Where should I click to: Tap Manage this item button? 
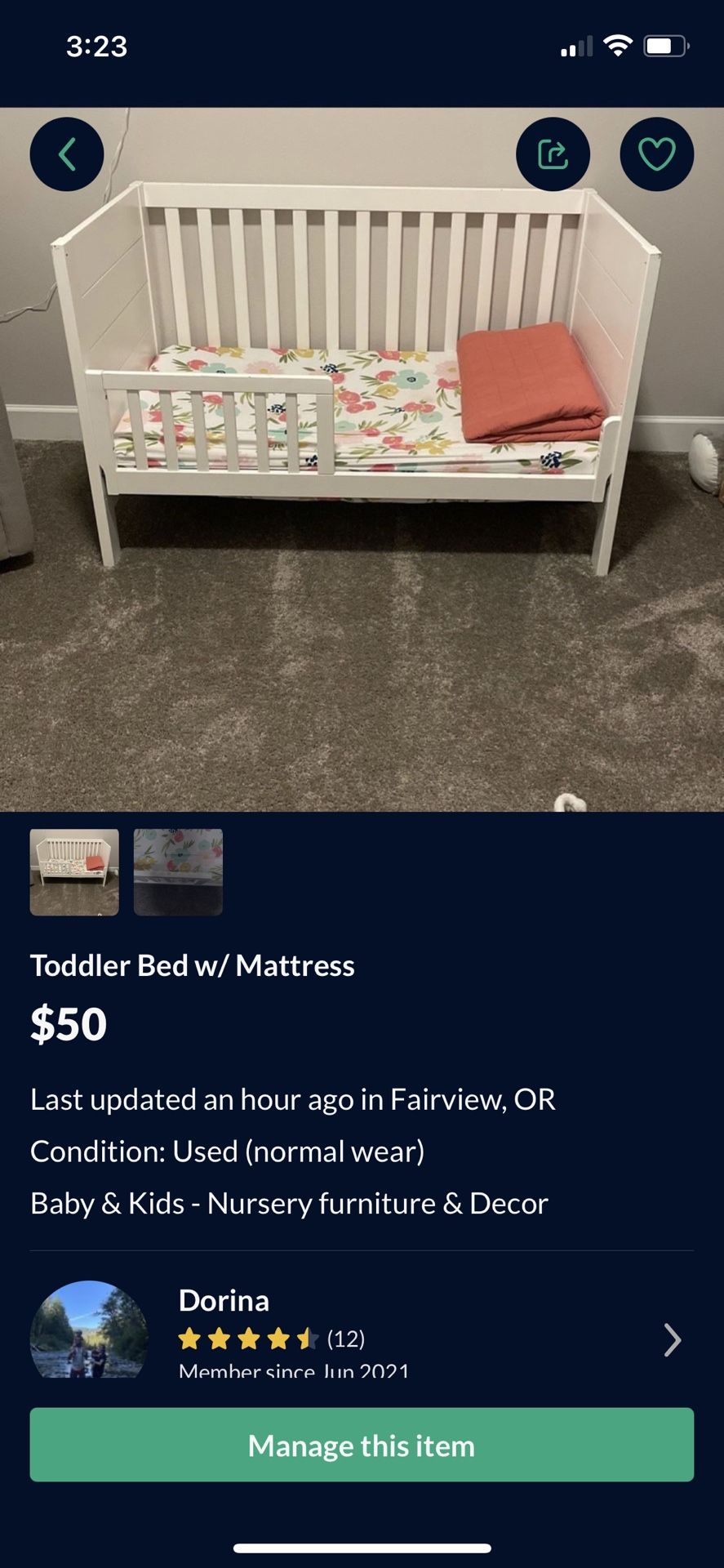click(x=362, y=1445)
